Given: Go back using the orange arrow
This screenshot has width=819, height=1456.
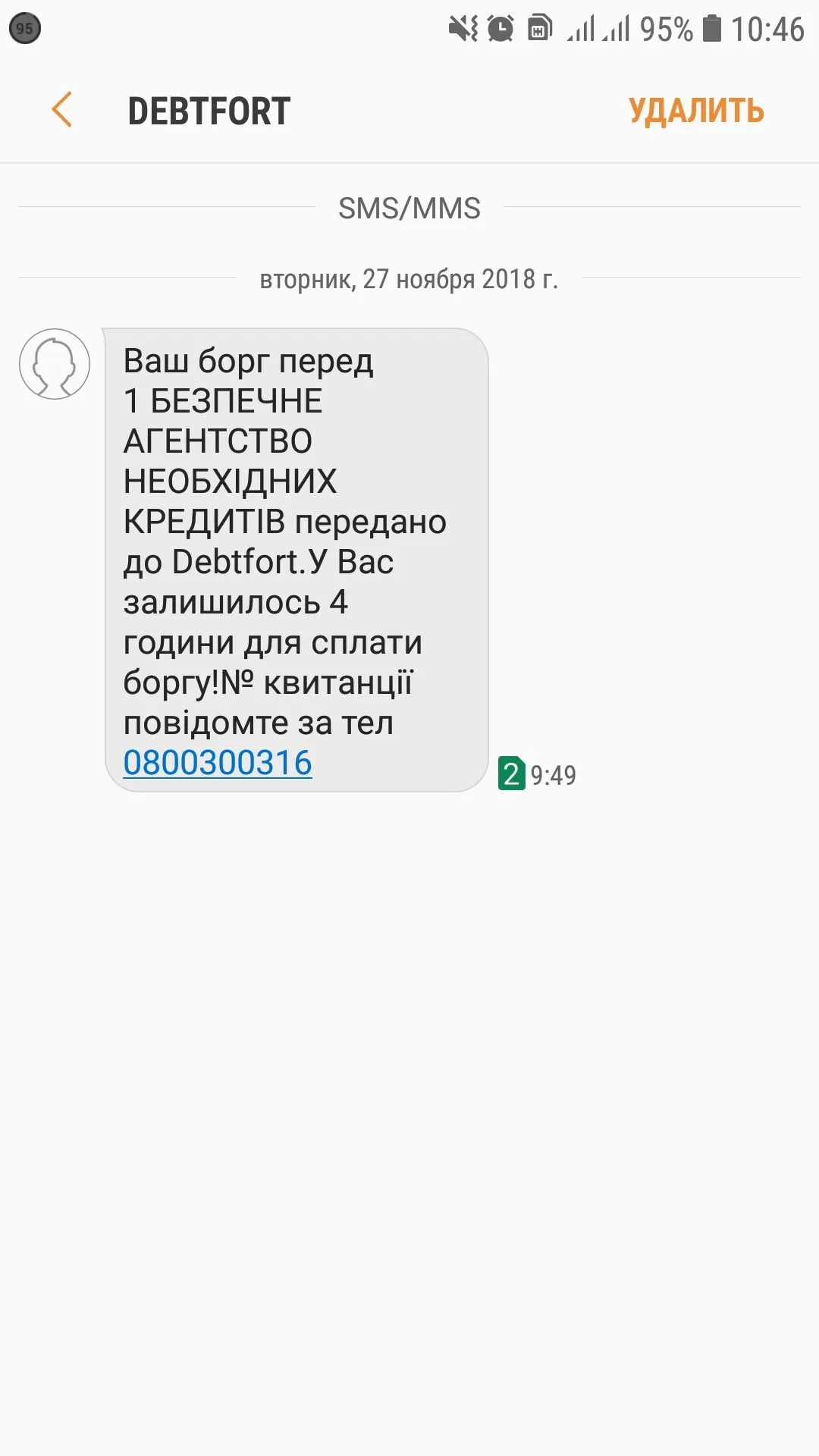Looking at the screenshot, I should [x=62, y=110].
